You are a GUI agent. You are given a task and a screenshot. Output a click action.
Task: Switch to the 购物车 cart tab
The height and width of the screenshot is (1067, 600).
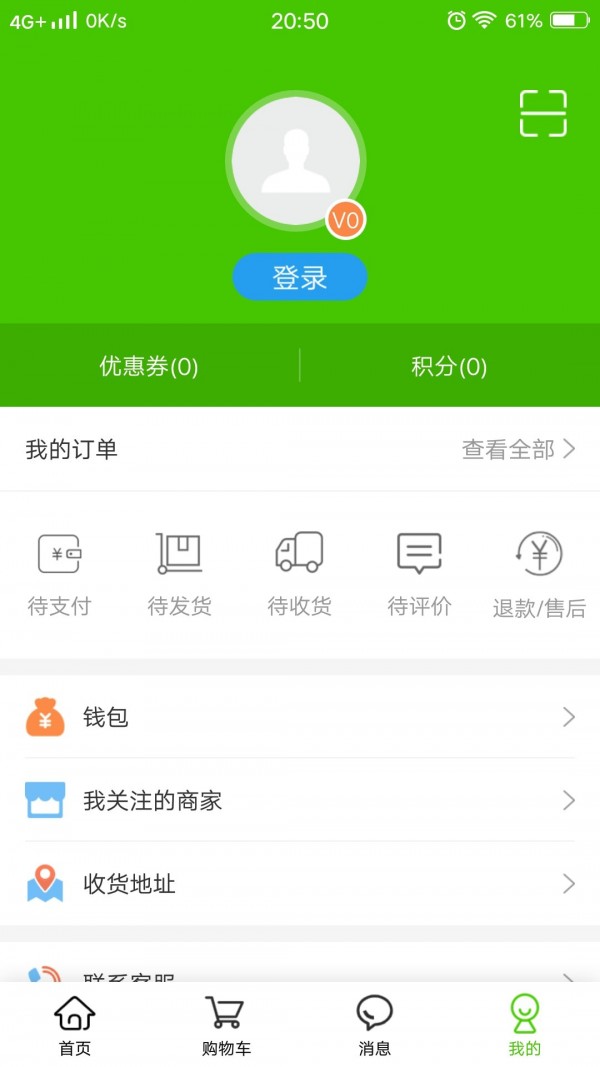point(226,1026)
